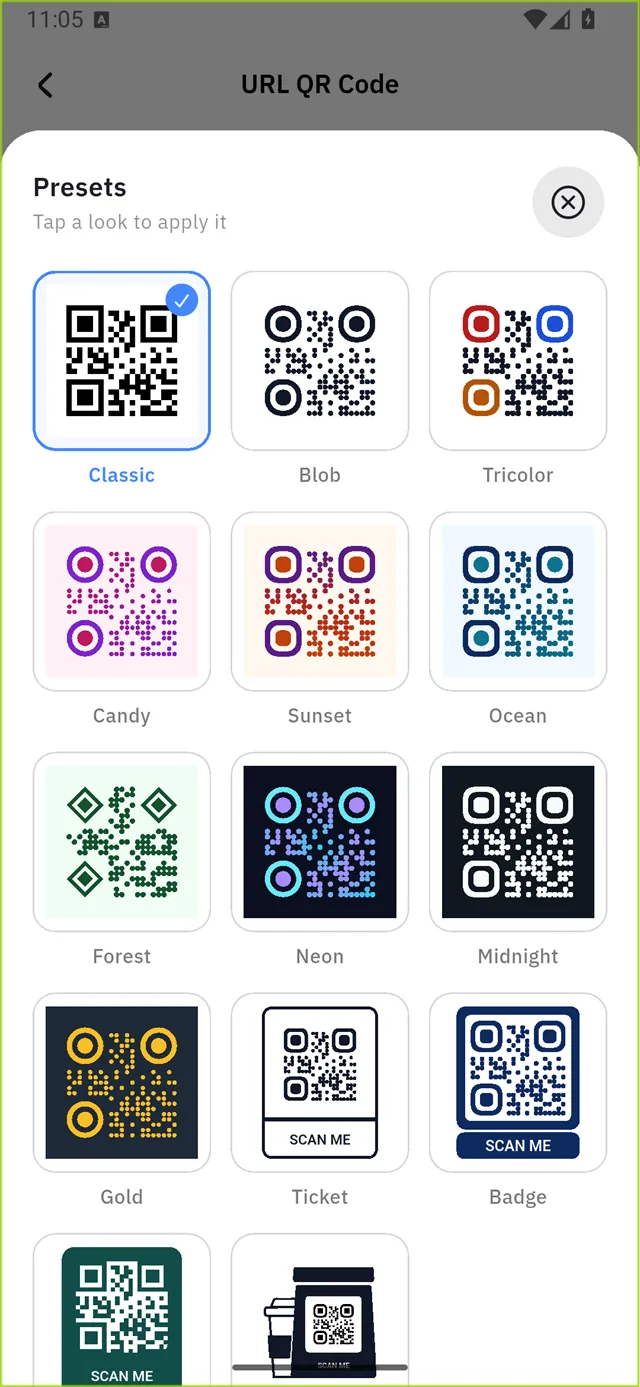
Task: Choose the Badge preset
Action: (x=518, y=1082)
